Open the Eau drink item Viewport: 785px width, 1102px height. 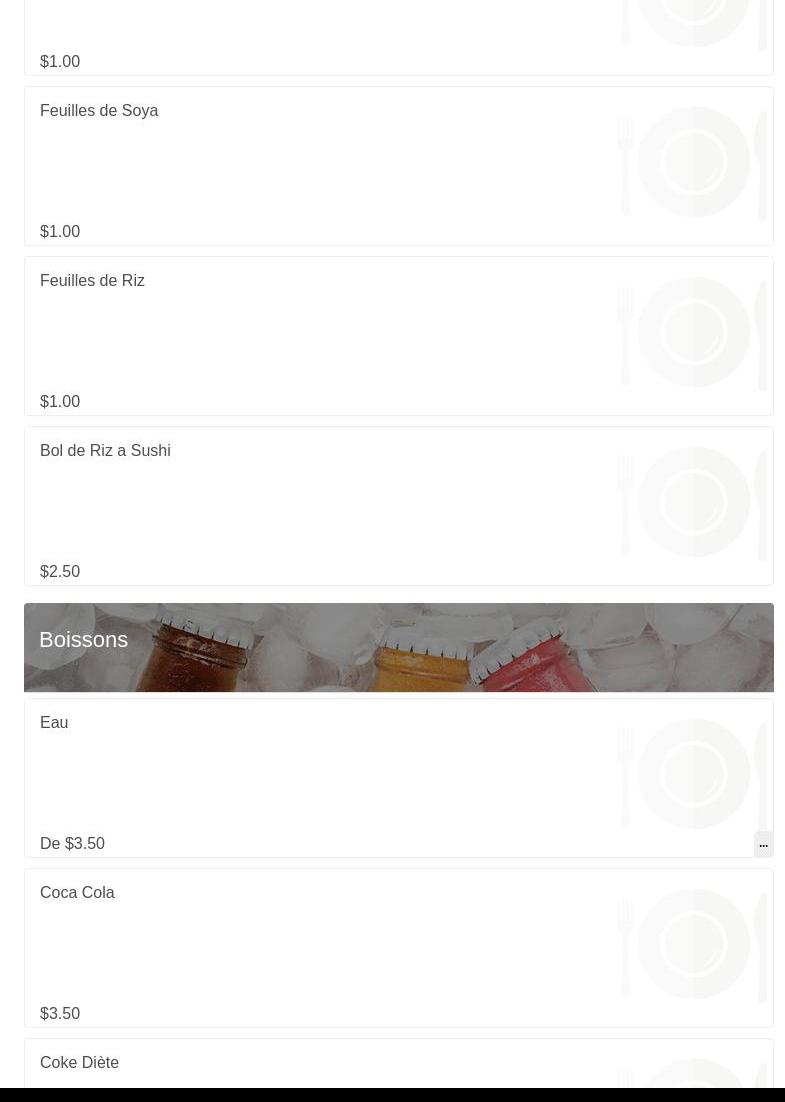pyautogui.click(x=54, y=723)
